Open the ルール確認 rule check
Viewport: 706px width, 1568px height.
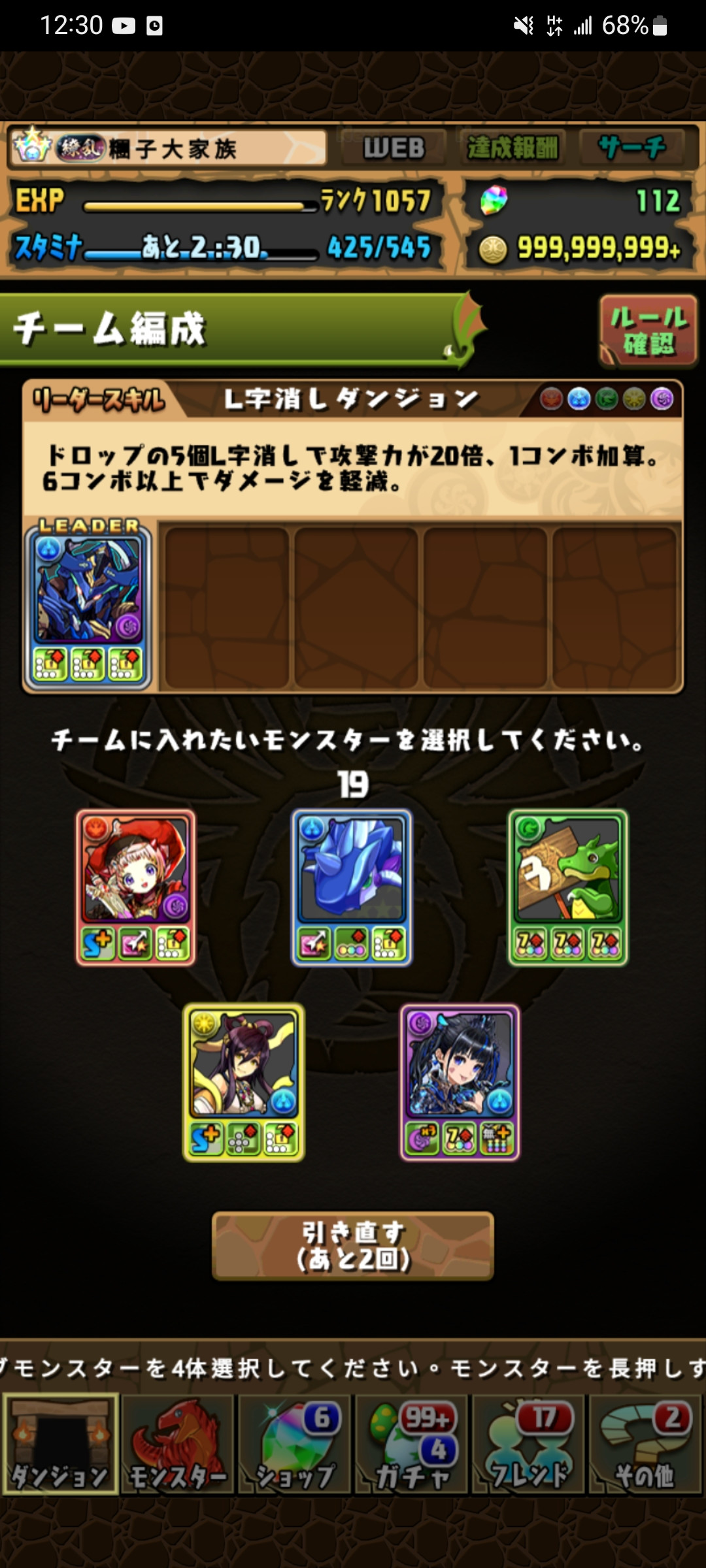(x=648, y=331)
